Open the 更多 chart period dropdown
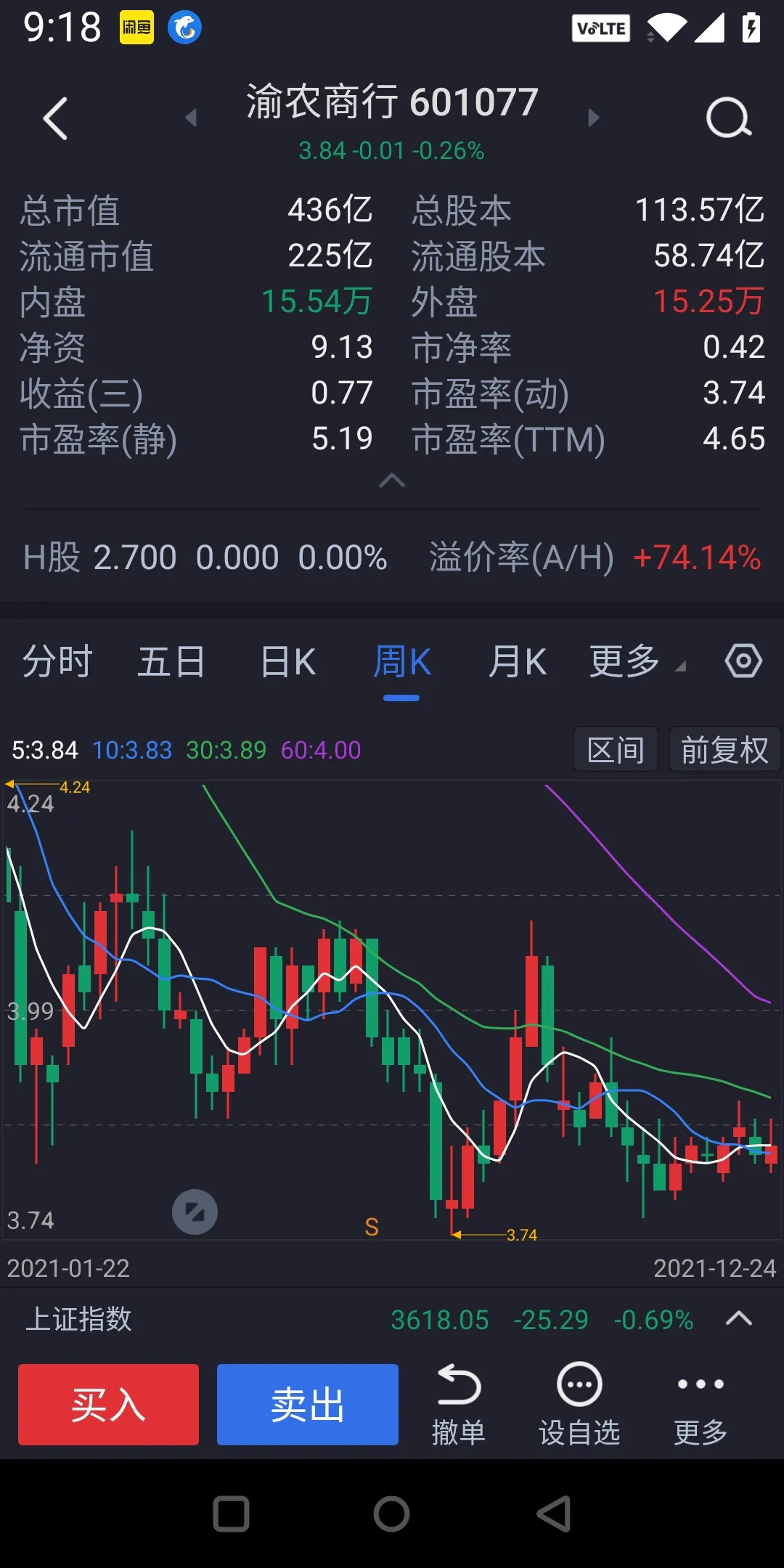 tap(637, 661)
